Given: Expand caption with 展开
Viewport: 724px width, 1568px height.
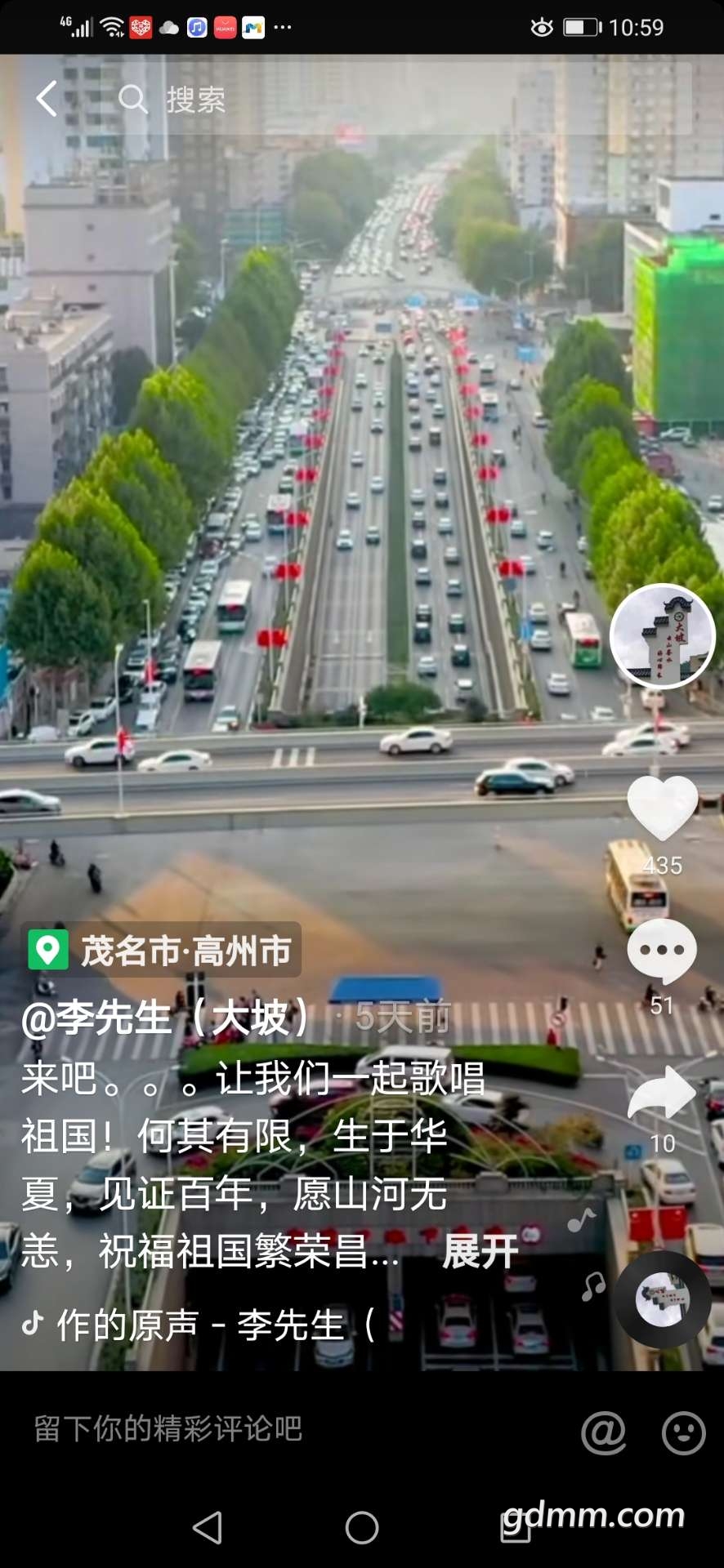Looking at the screenshot, I should tap(480, 1251).
